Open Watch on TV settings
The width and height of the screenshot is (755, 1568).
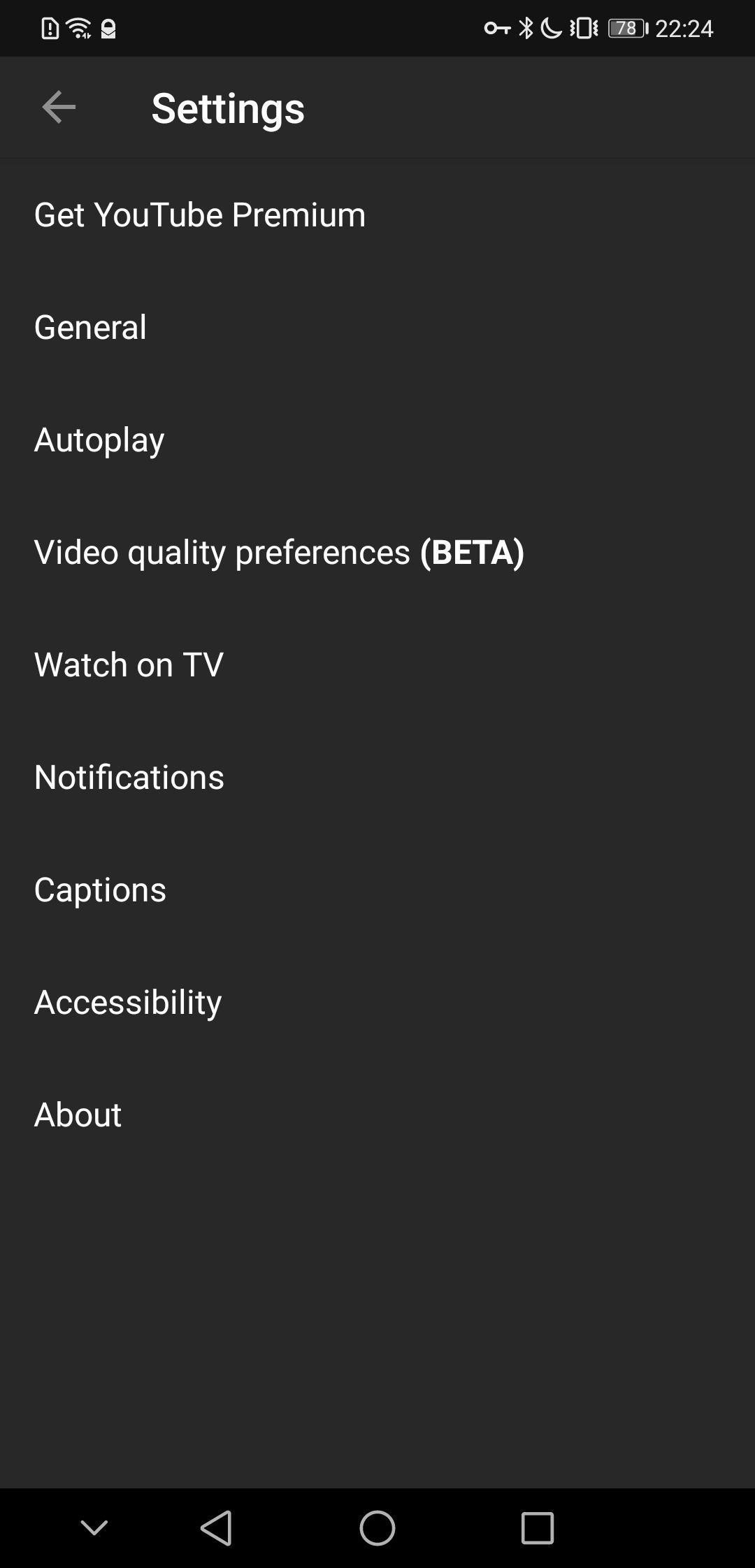click(x=129, y=664)
